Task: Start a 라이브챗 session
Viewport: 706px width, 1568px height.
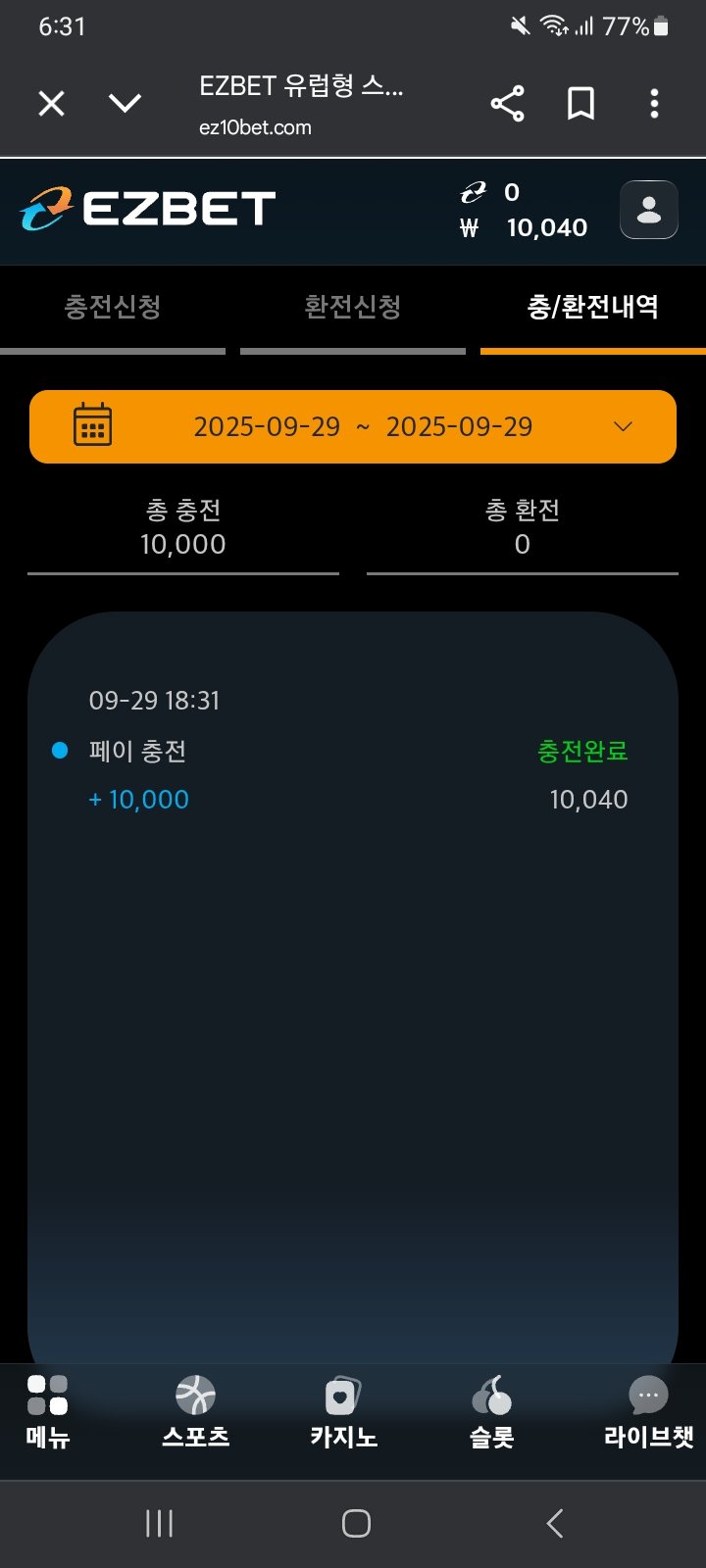Action: [x=648, y=1411]
